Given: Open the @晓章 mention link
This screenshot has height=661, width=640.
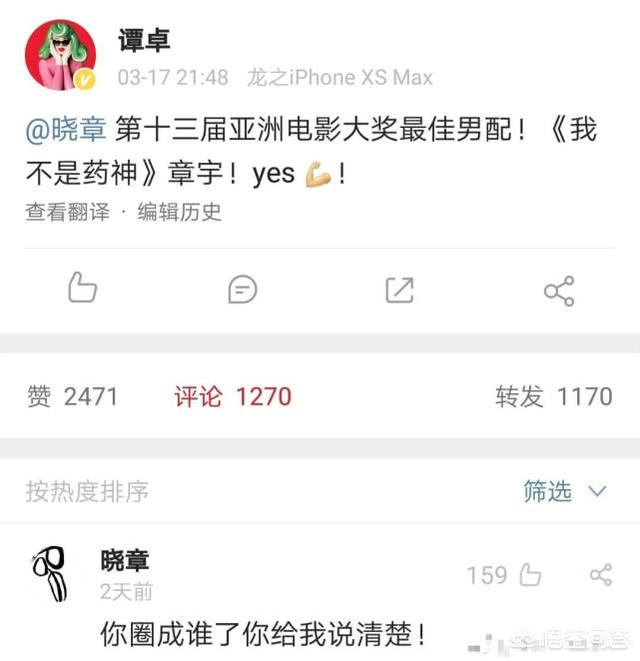Looking at the screenshot, I should coord(65,131).
